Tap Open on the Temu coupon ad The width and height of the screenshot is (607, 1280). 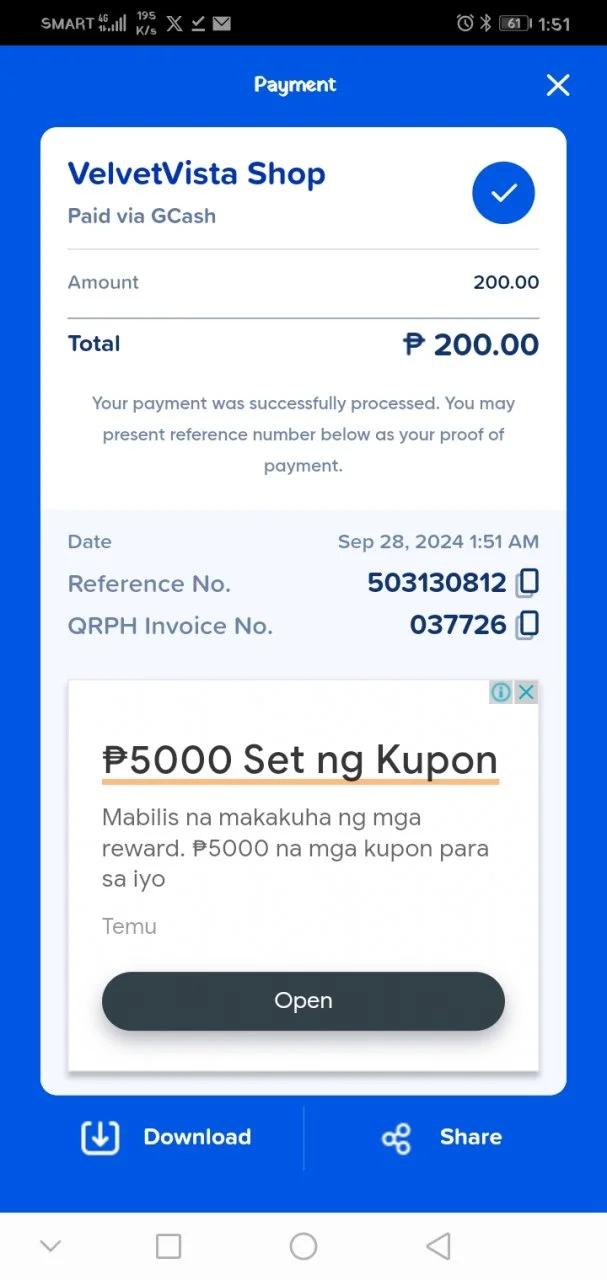[303, 1001]
